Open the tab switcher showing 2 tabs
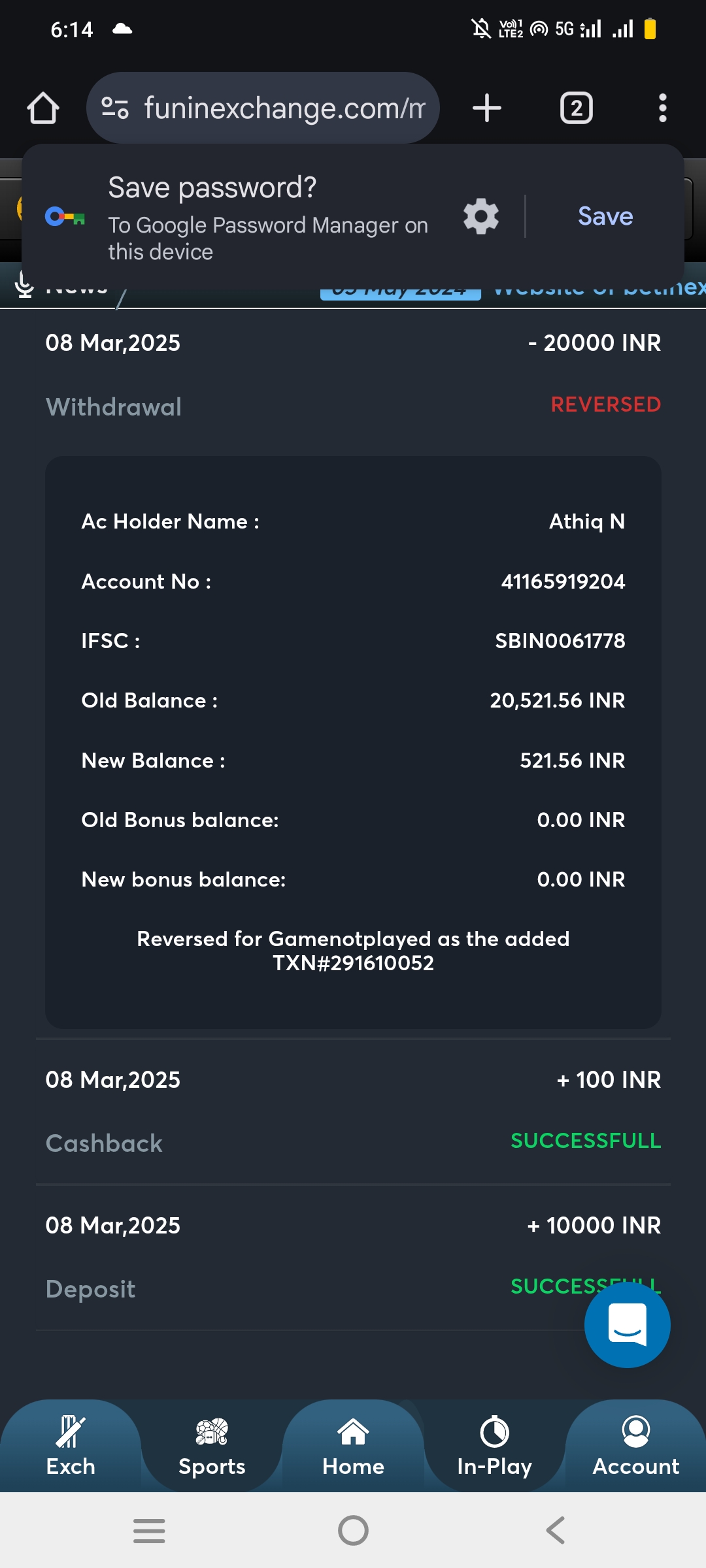706x1568 pixels. [x=577, y=108]
